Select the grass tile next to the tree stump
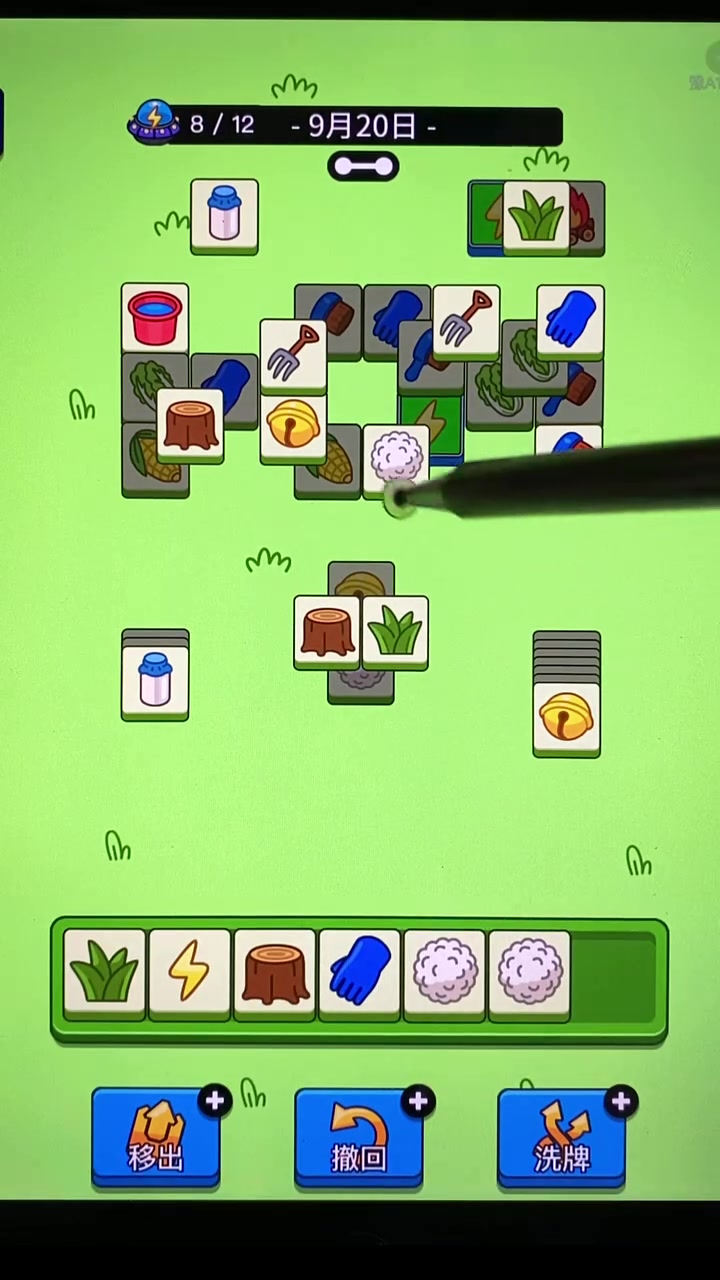This screenshot has width=720, height=1280. 395,632
